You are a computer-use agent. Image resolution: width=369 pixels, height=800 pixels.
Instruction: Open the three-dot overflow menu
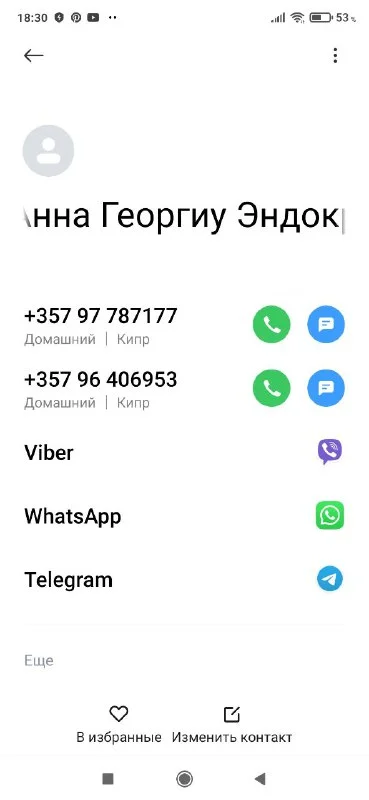point(335,55)
